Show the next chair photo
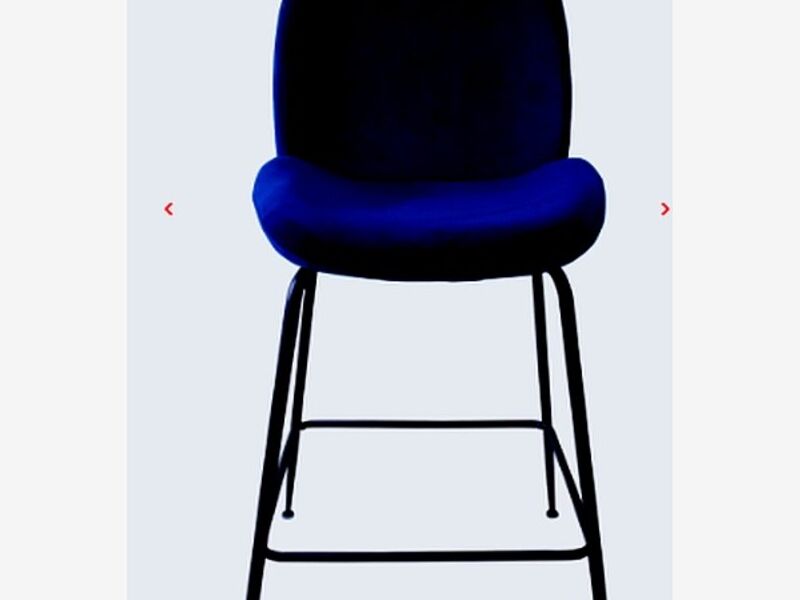800x600 pixels. tap(665, 209)
